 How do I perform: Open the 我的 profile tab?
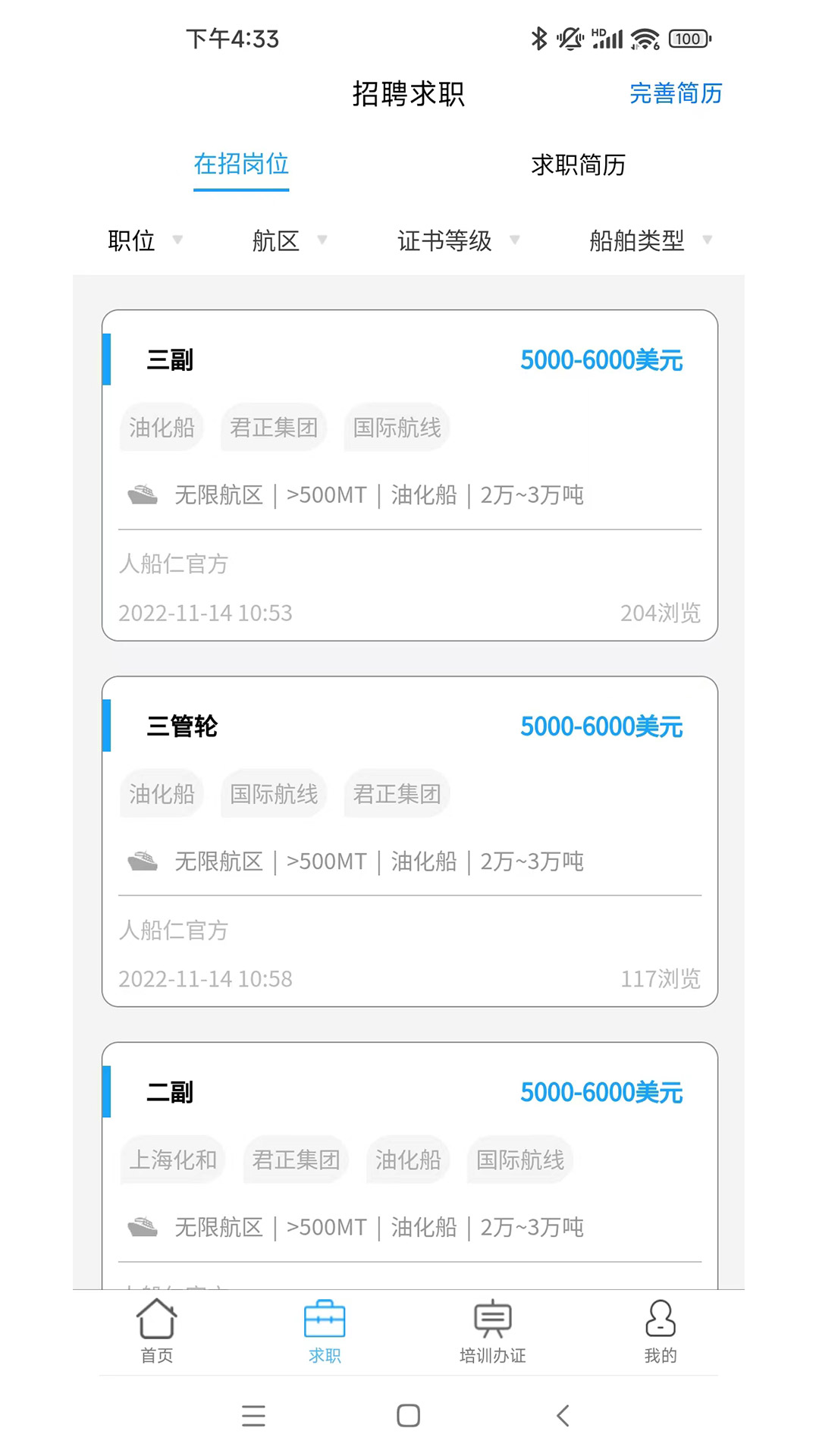coord(661,1331)
